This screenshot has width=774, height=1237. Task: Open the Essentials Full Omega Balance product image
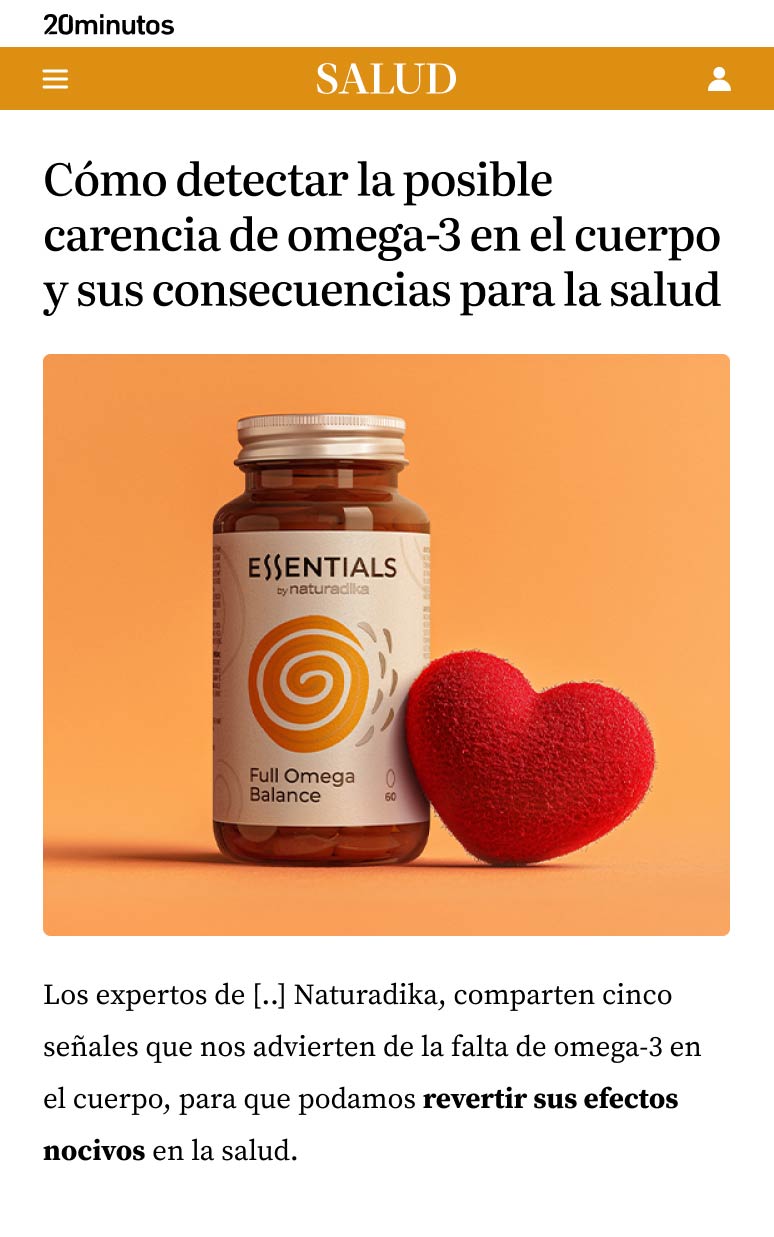(386, 643)
